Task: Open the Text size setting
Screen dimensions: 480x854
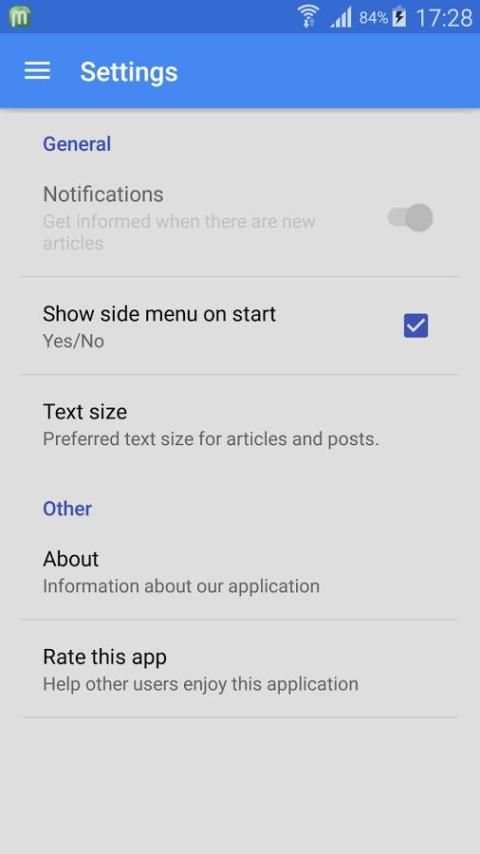Action: click(x=240, y=424)
